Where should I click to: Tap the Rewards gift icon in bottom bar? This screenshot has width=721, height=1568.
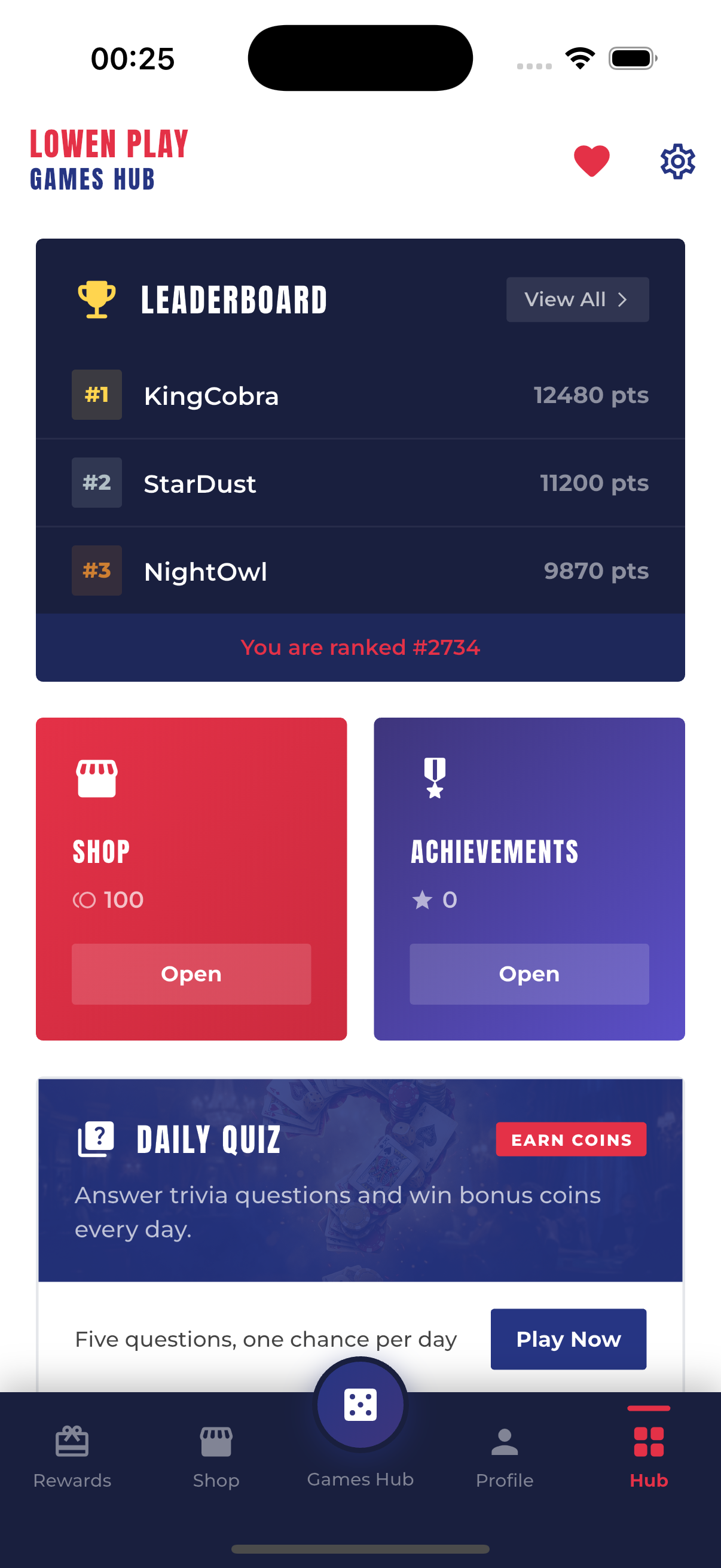pos(71,1442)
